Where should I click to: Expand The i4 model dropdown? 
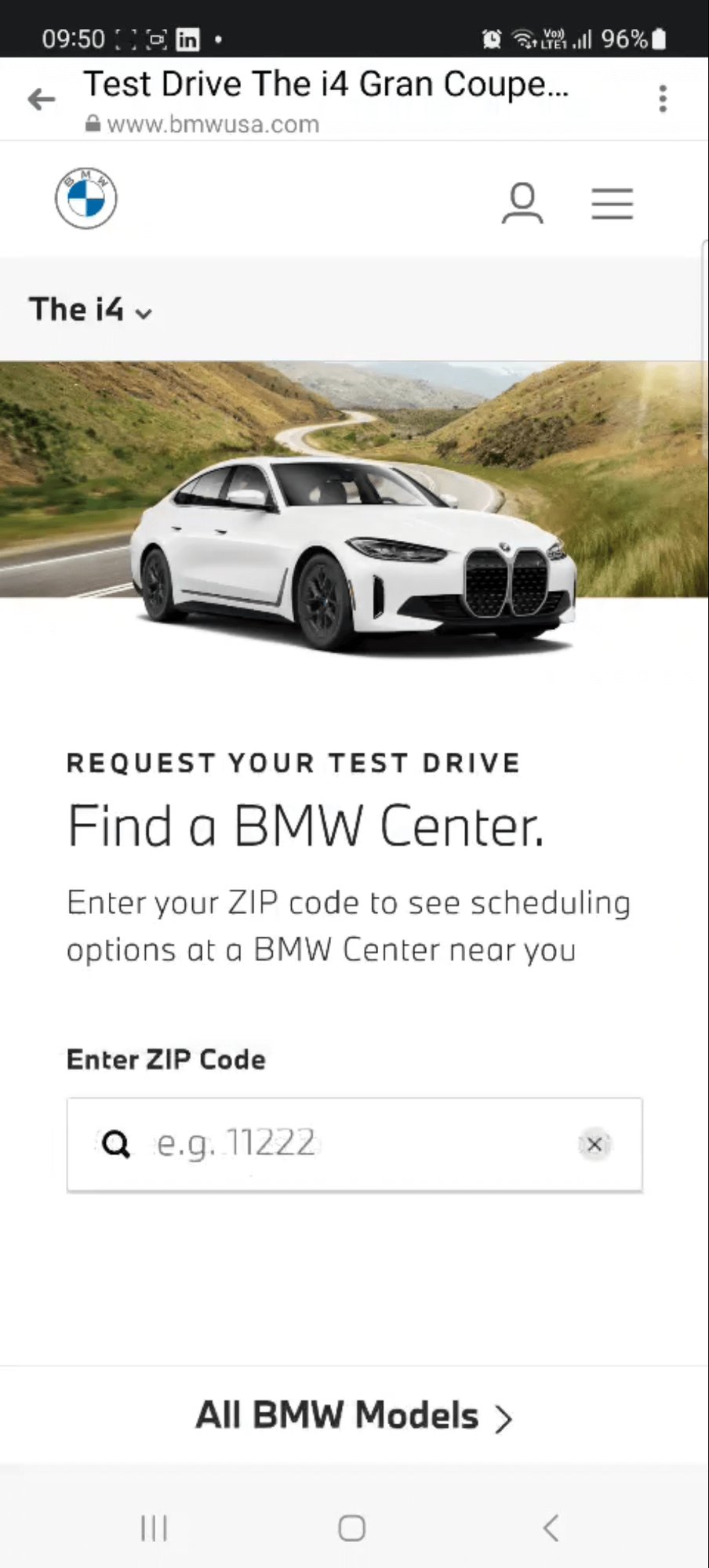pos(90,310)
